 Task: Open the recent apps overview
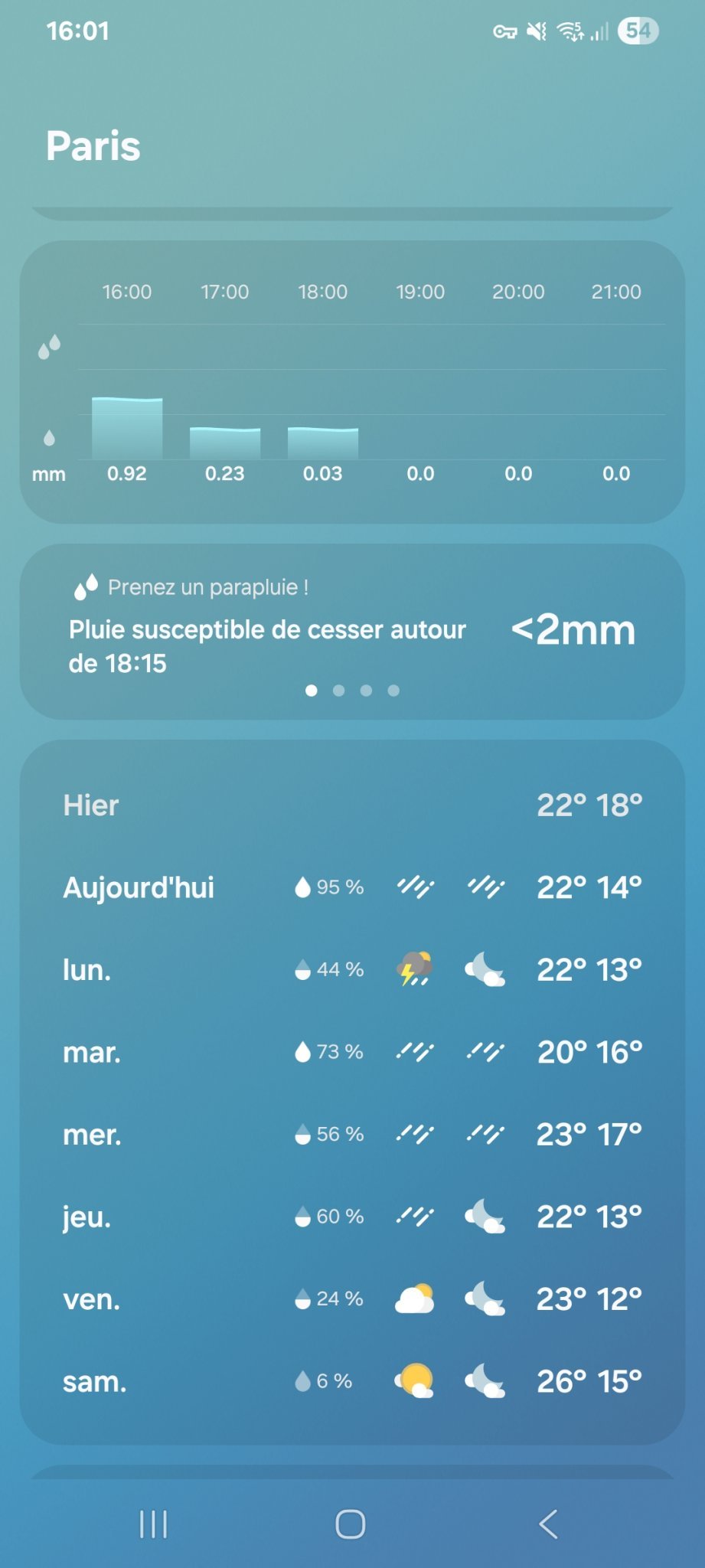154,1524
